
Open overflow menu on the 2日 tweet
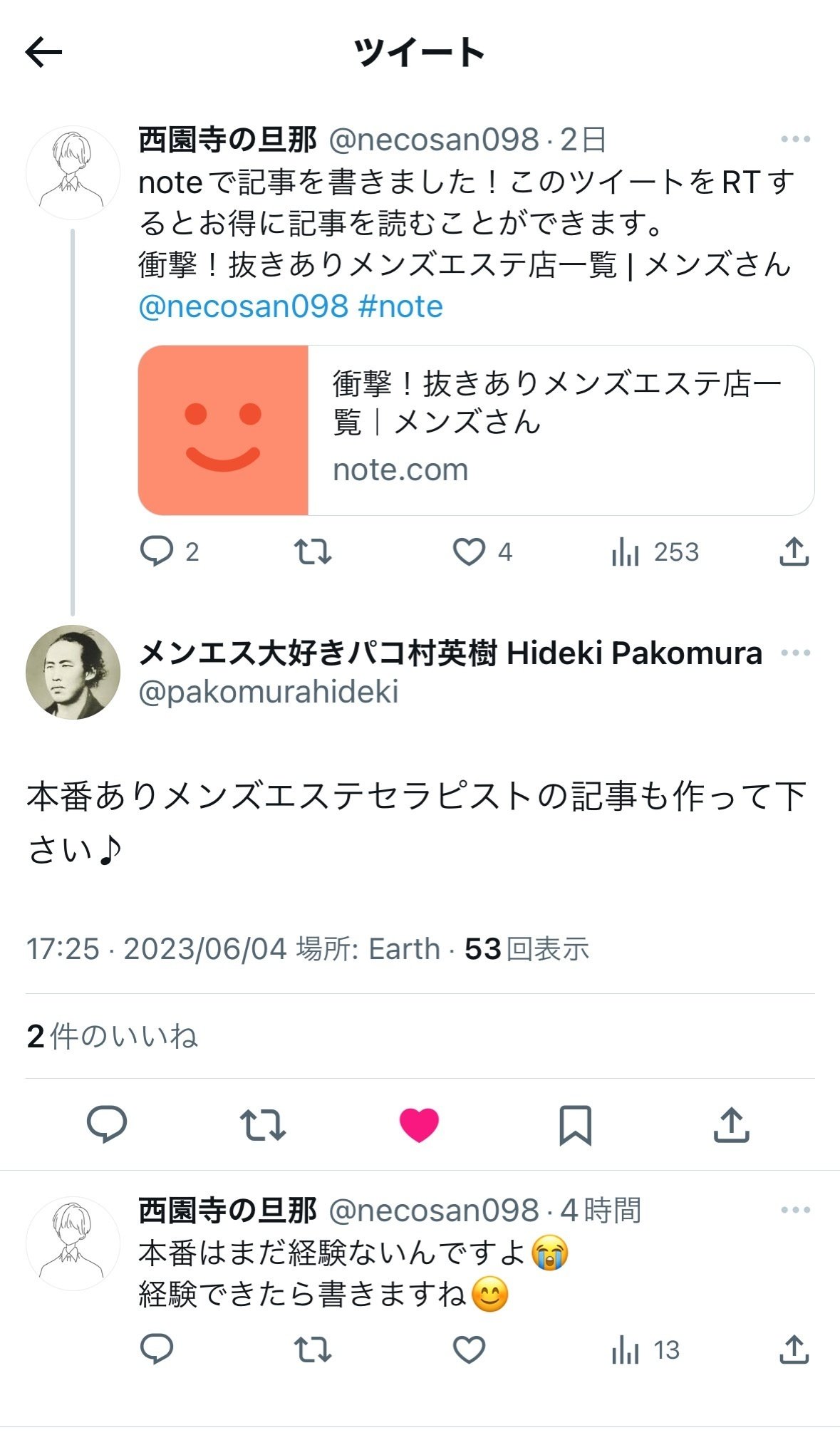point(796,139)
